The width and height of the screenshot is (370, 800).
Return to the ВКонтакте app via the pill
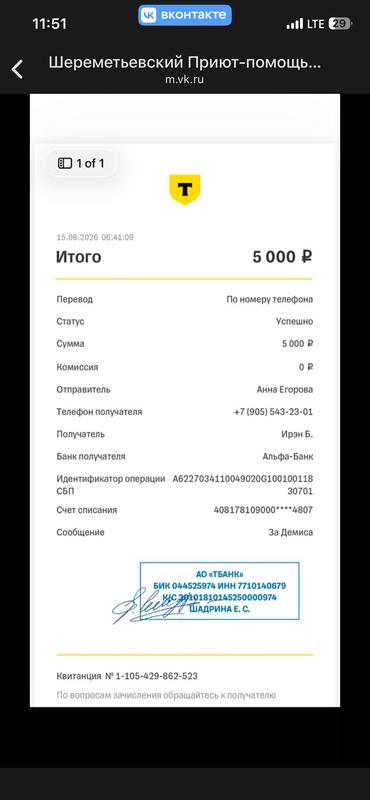point(185,15)
